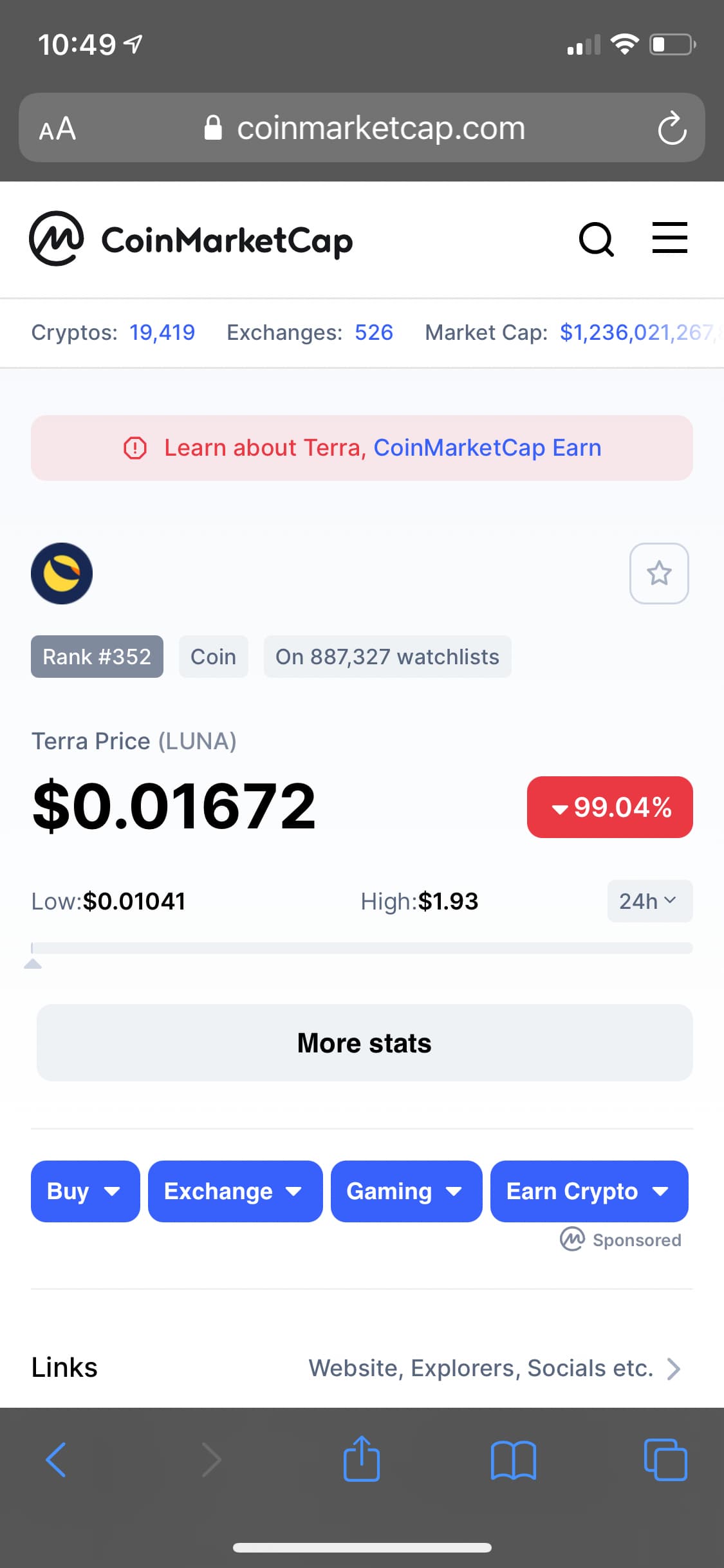Screen dimensions: 724x1568
Task: Expand the 24h timeframe dropdown
Action: [649, 901]
